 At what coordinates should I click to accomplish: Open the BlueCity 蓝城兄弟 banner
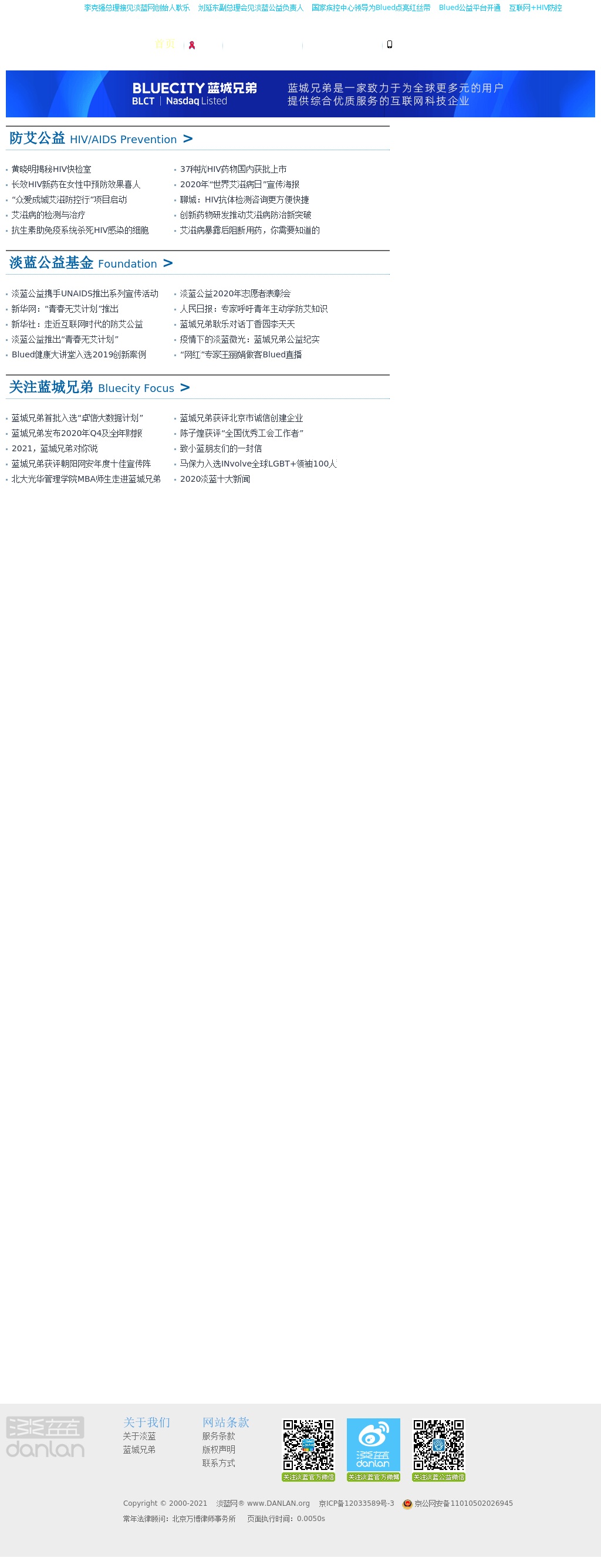(300, 94)
